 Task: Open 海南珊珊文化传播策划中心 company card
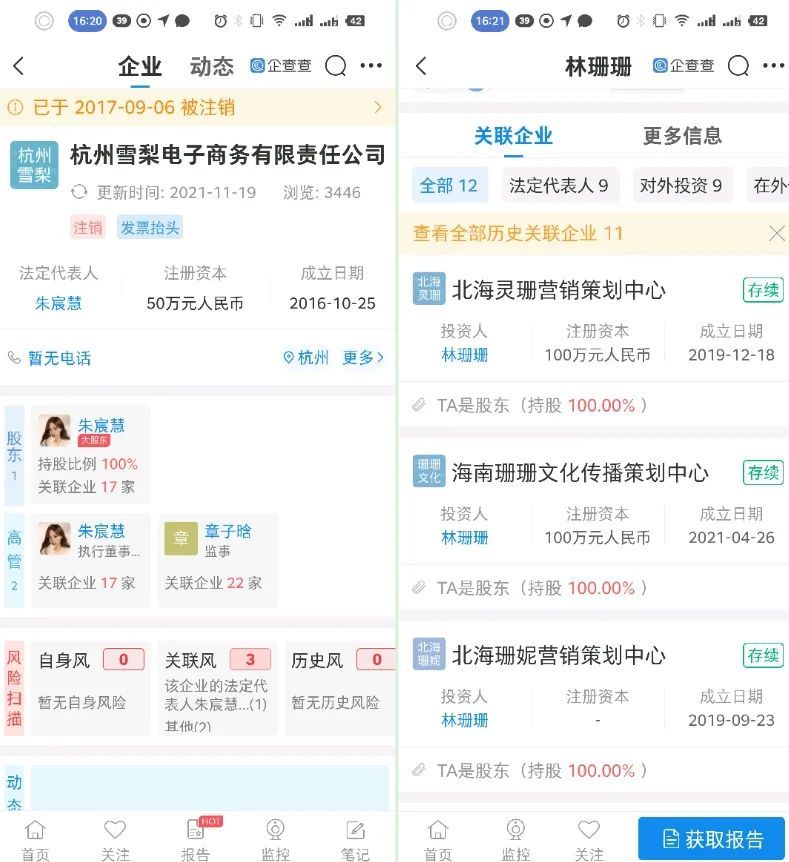pyautogui.click(x=579, y=472)
